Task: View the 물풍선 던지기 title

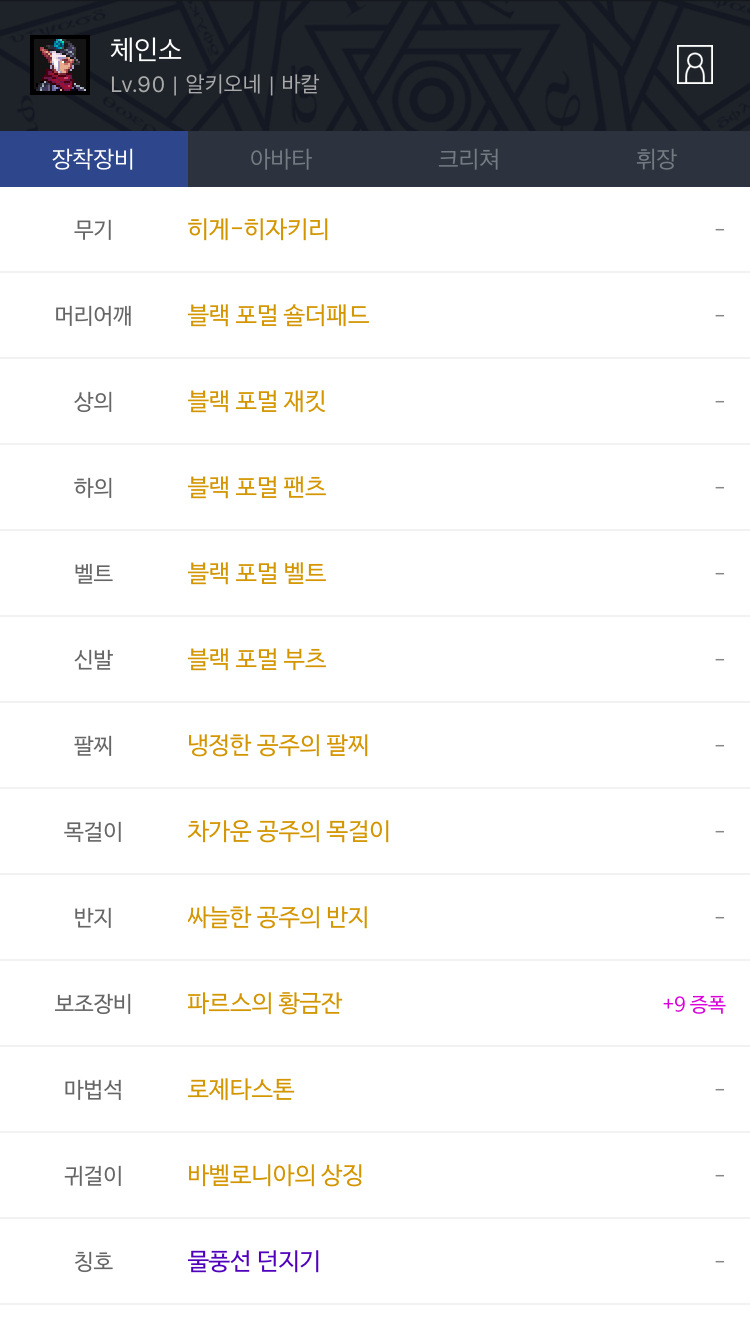Action: [254, 1261]
